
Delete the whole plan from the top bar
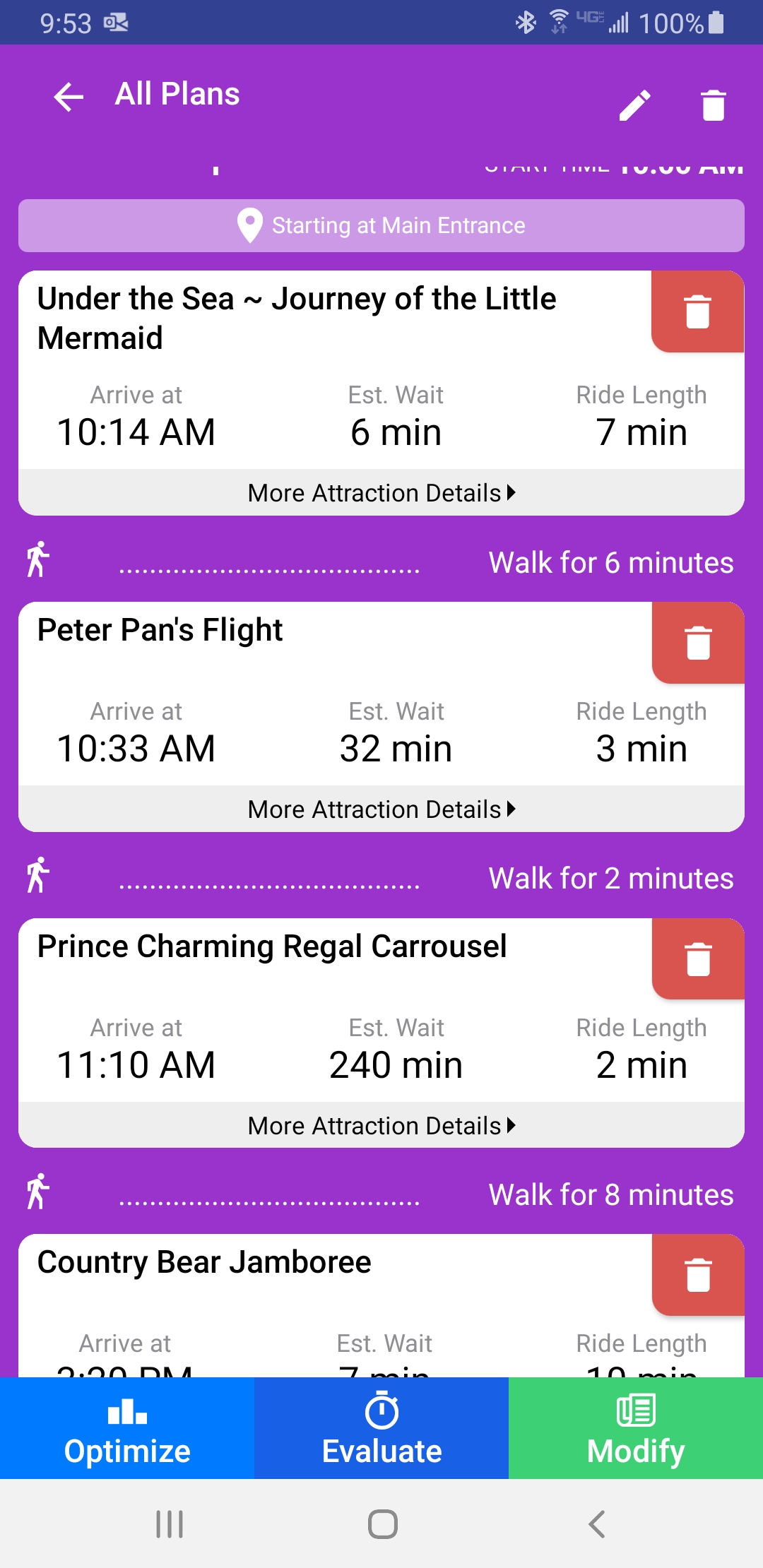click(x=713, y=106)
